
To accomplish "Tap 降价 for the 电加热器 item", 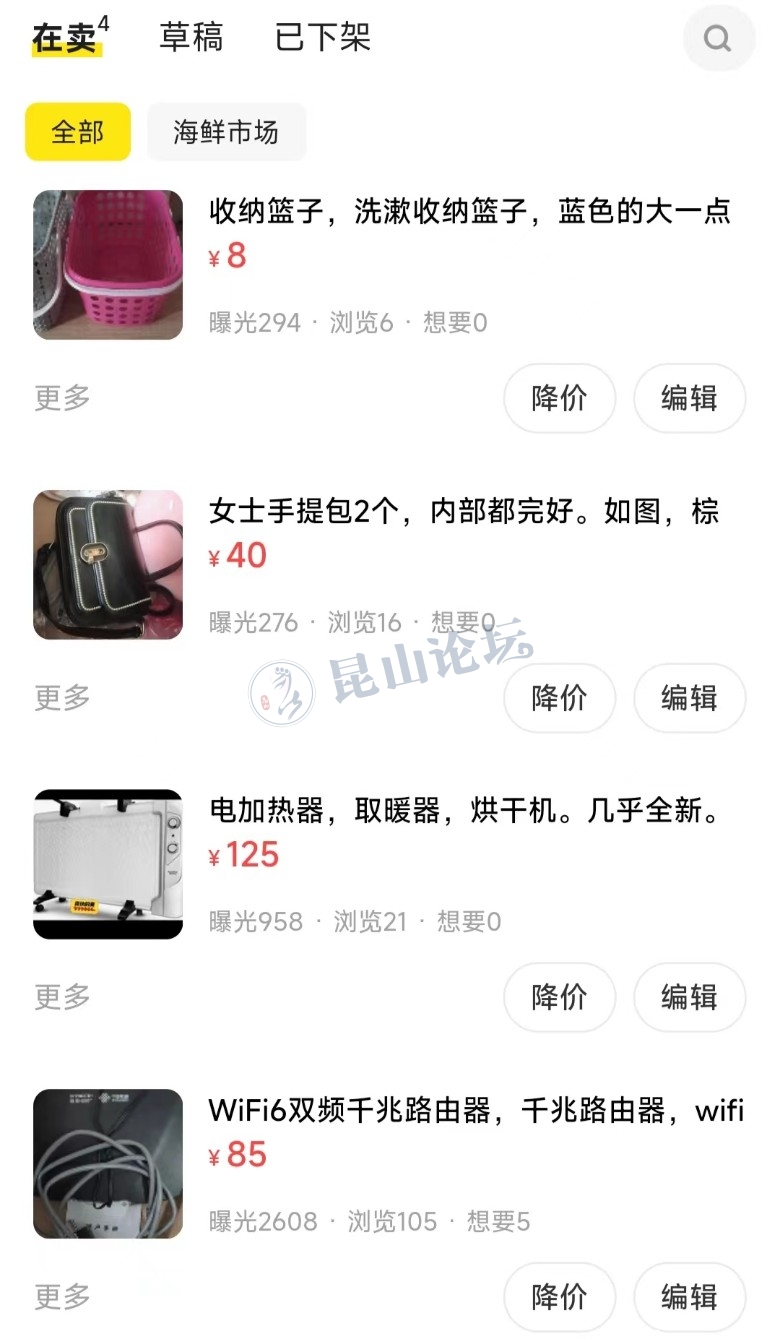I will click(559, 997).
